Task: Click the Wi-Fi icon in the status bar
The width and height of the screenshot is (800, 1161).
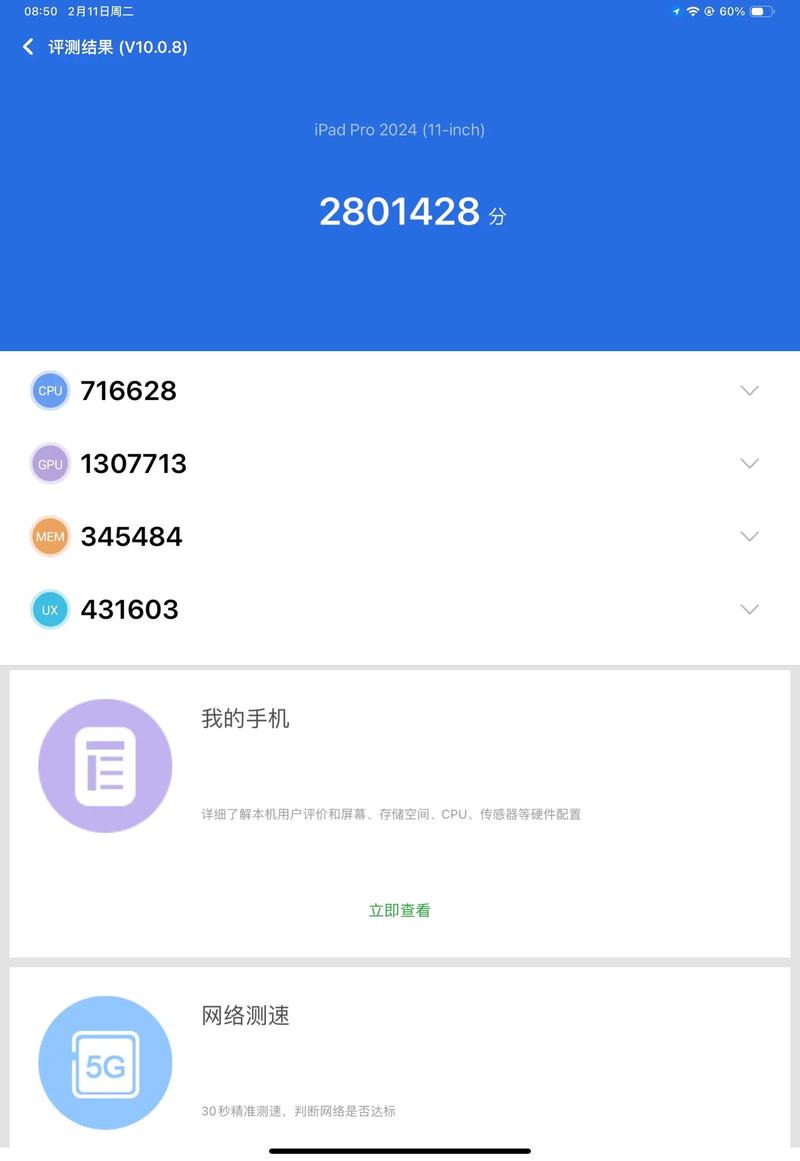Action: click(x=695, y=11)
